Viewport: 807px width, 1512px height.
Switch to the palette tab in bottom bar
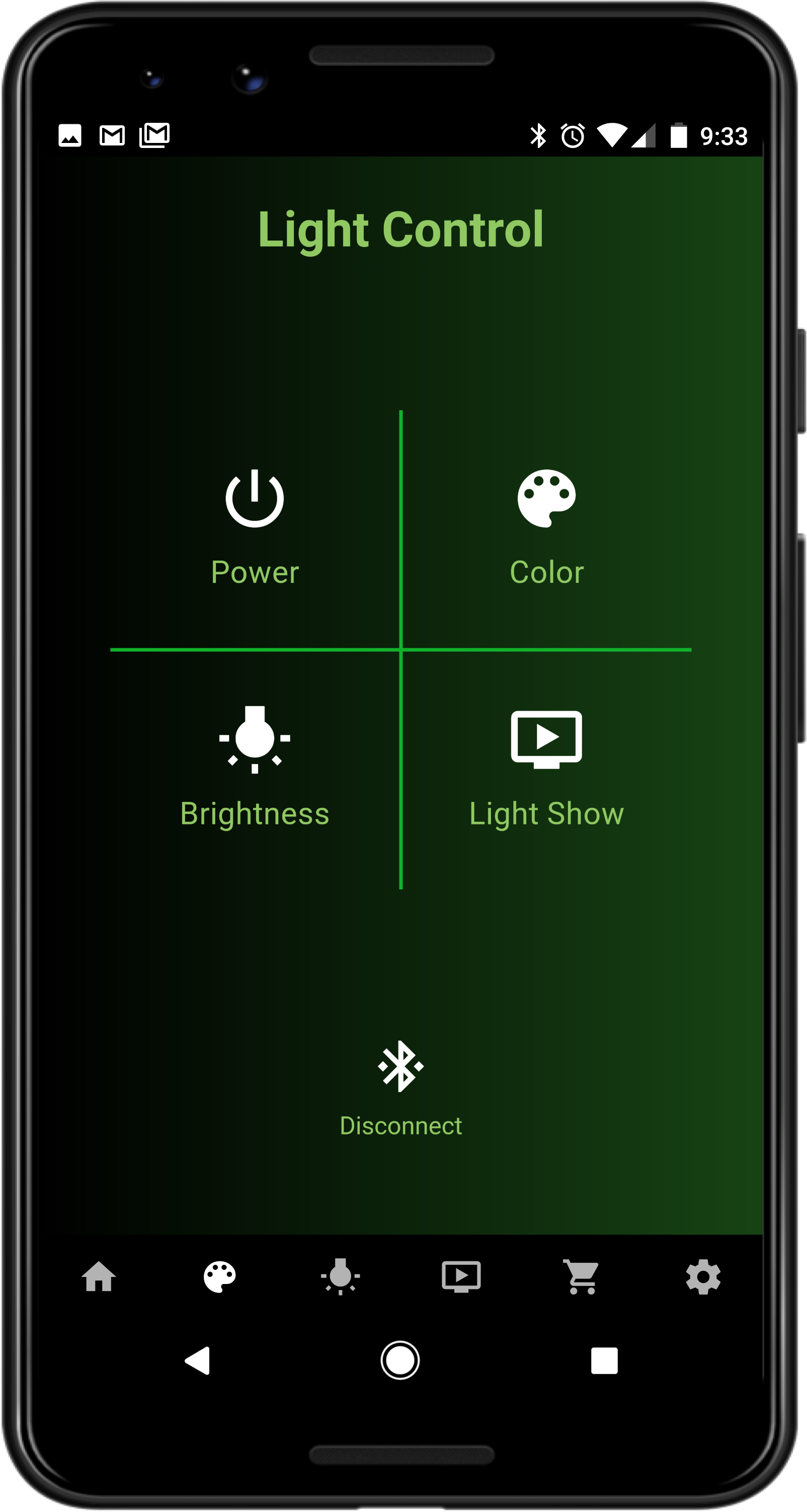point(219,1276)
